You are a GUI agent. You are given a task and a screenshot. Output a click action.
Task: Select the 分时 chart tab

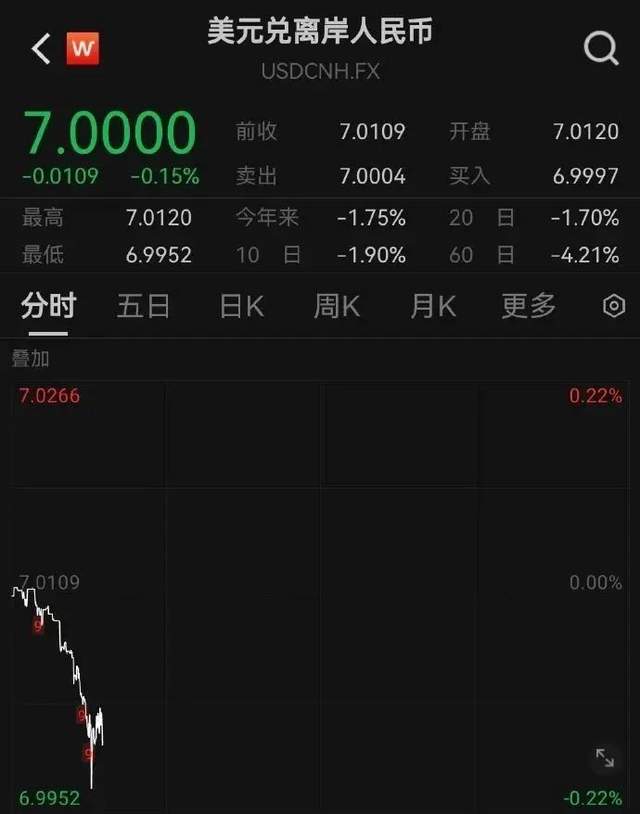point(49,305)
